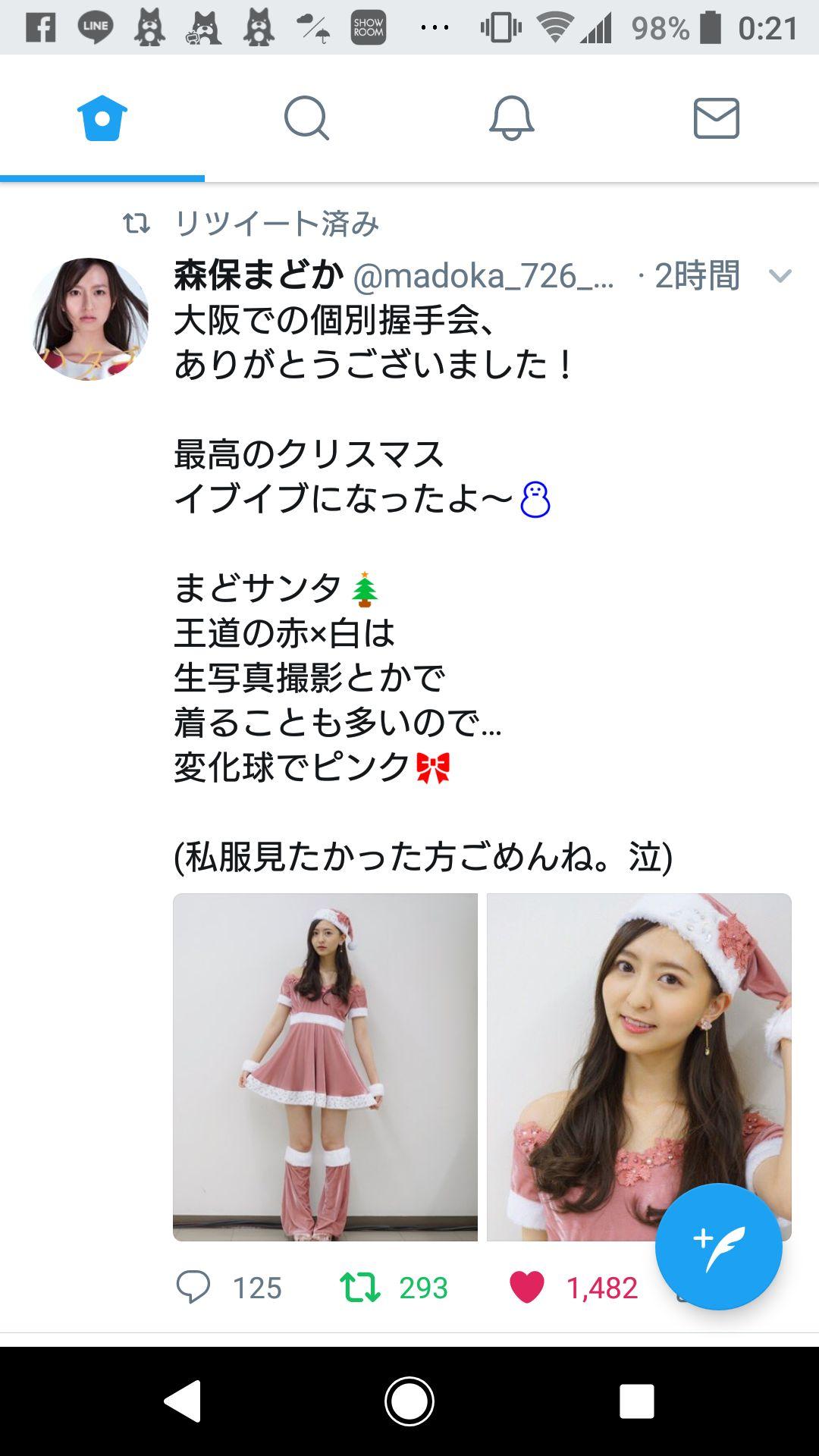The image size is (819, 1456).
Task: Switch to the Home timeline tab
Action: click(x=102, y=119)
